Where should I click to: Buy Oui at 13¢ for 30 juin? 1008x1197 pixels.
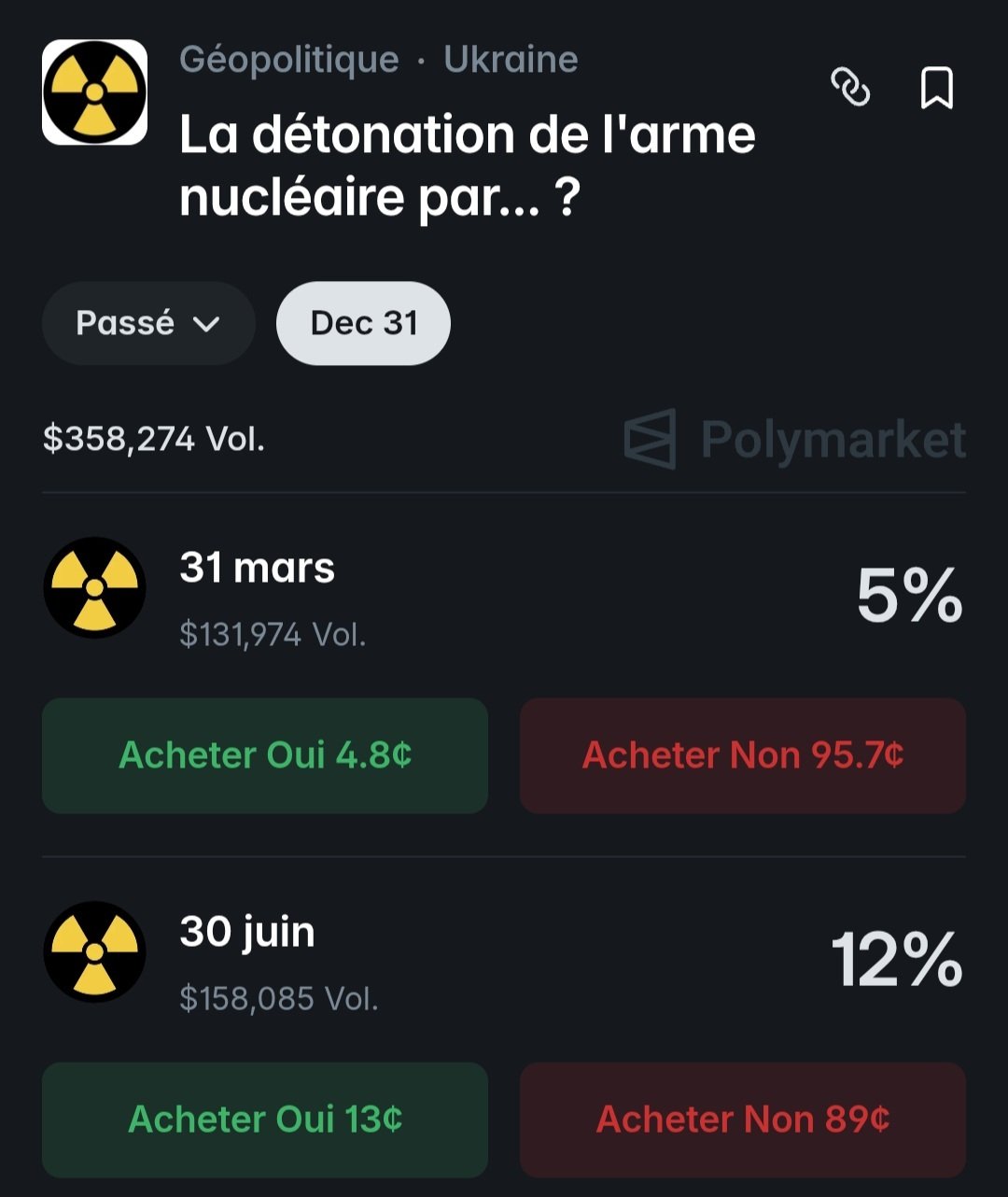265,1119
